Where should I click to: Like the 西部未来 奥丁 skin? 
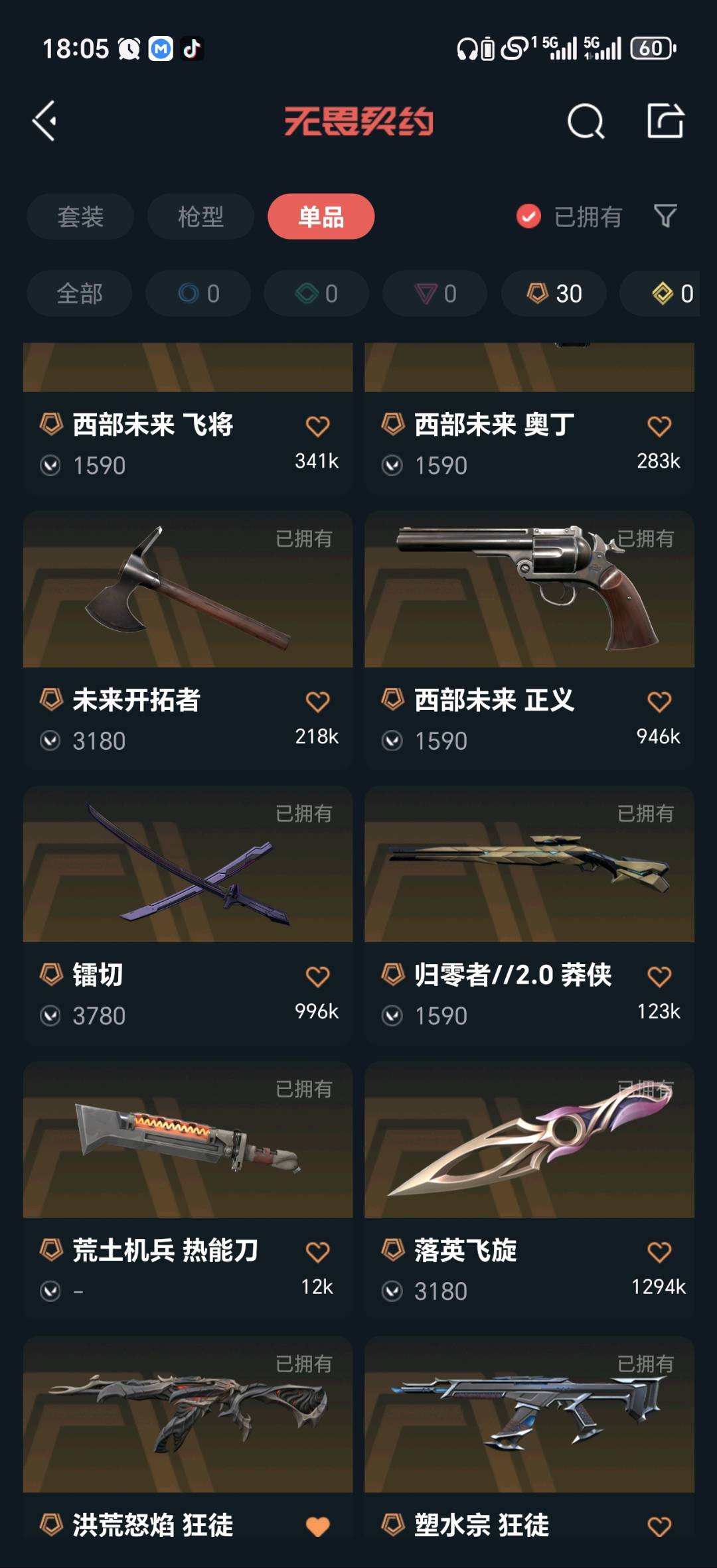tap(659, 426)
